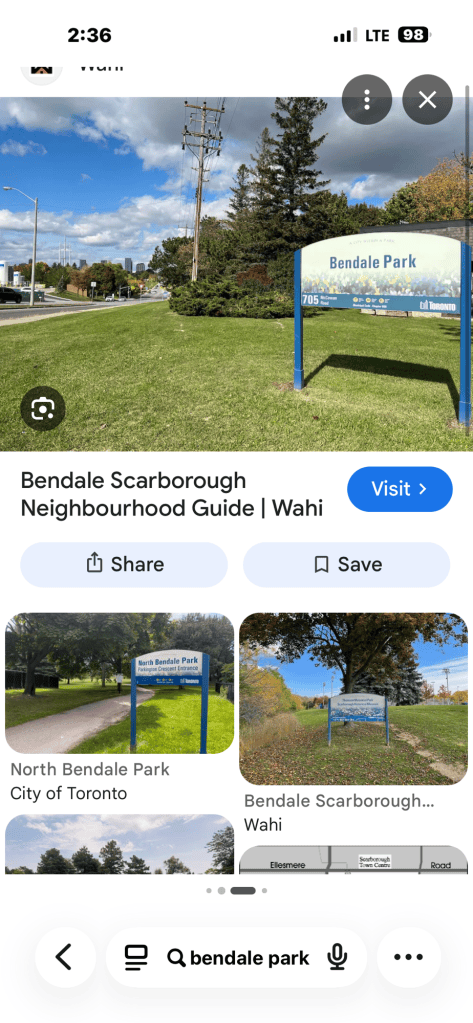Image resolution: width=473 pixels, height=1023 pixels.
Task: Share this Bendale Park image
Action: tap(124, 564)
